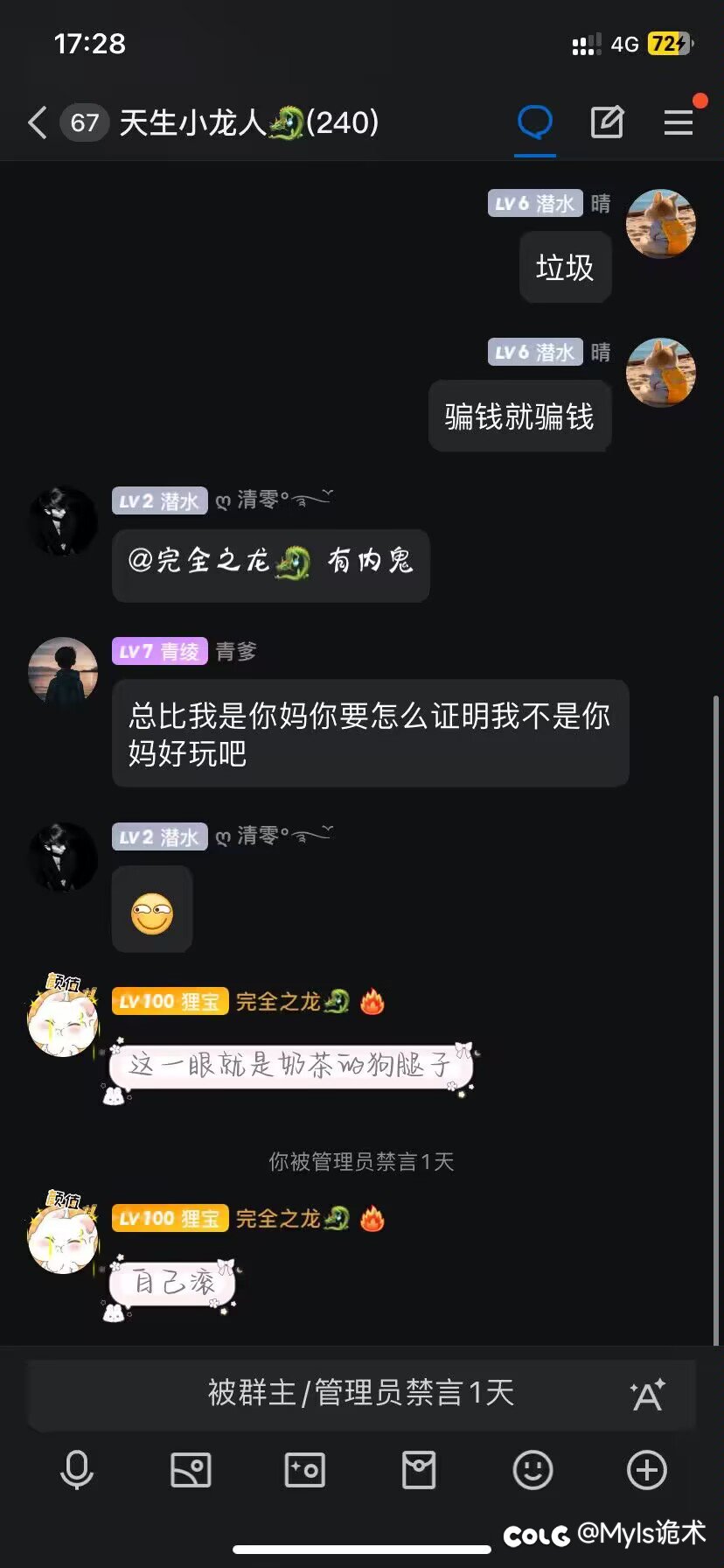Viewport: 724px width, 1568px height.
Task: Open 晴's avatar beside the 垃圾 message
Action: point(661,224)
